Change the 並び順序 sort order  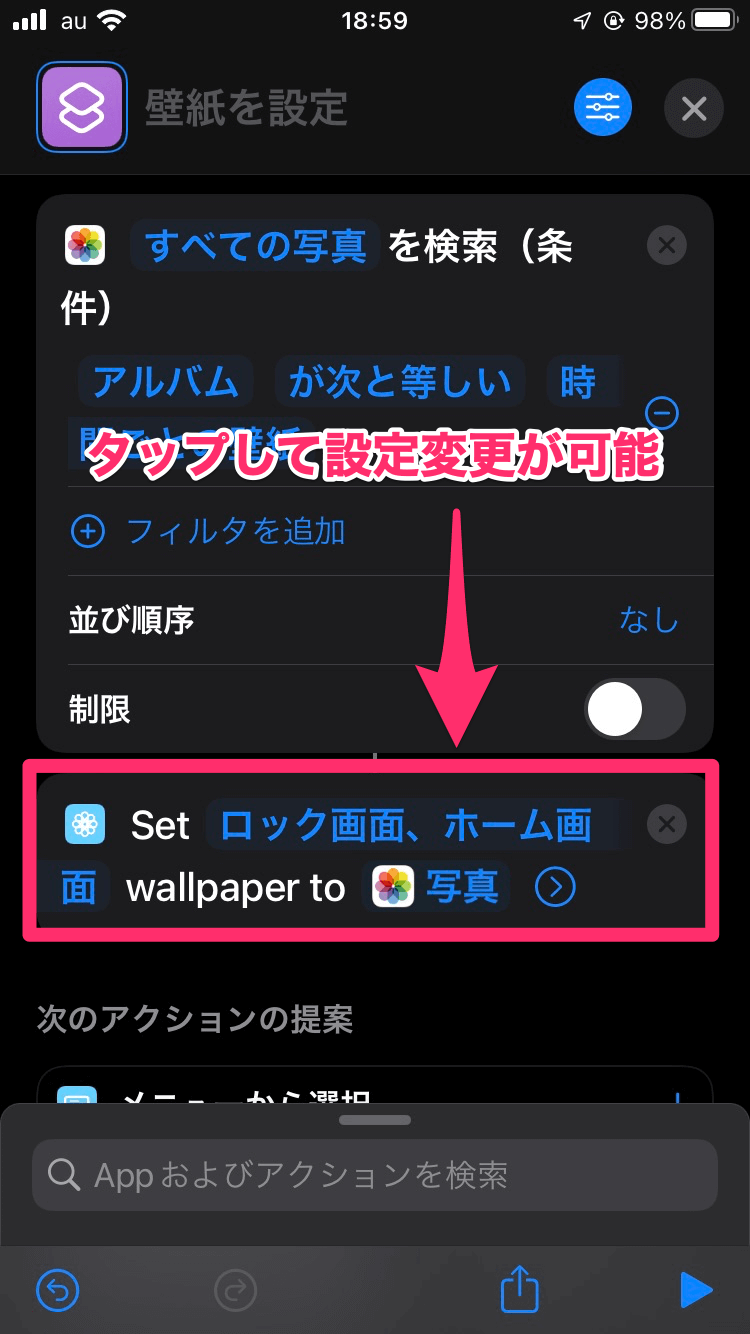tap(376, 620)
